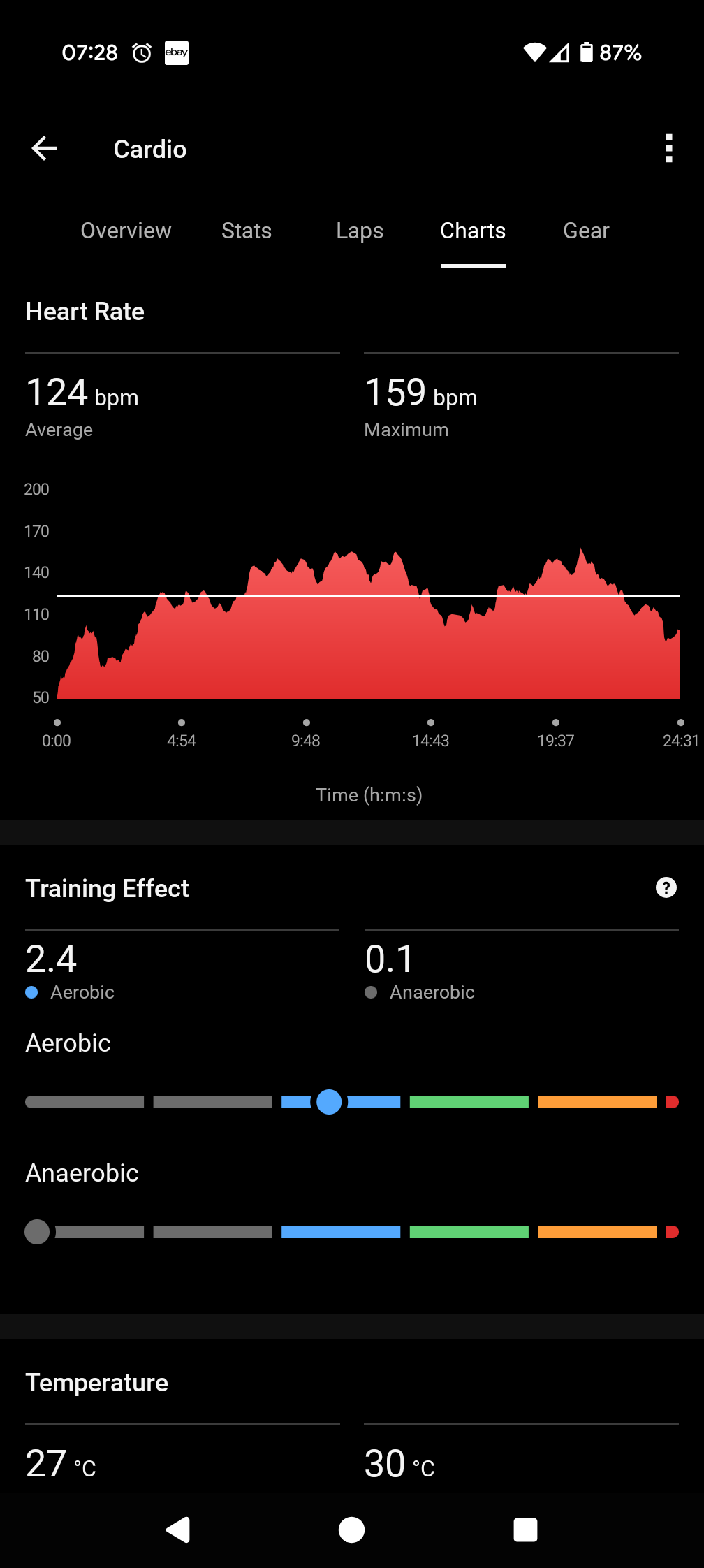704x1568 pixels.
Task: Open the Training Effect help icon
Action: tap(666, 887)
